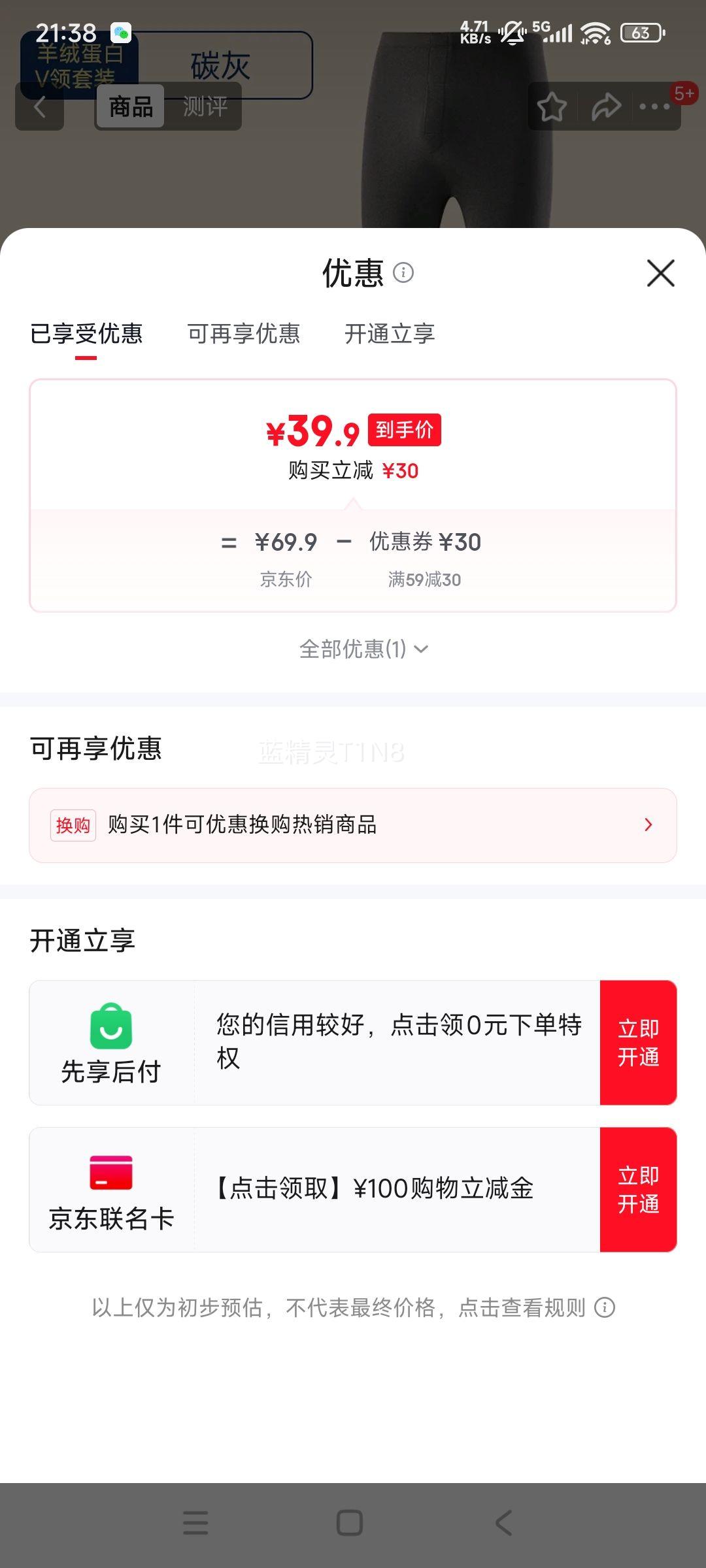Image resolution: width=706 pixels, height=1568 pixels.
Task: Open the more options (···) icon
Action: coord(654,106)
